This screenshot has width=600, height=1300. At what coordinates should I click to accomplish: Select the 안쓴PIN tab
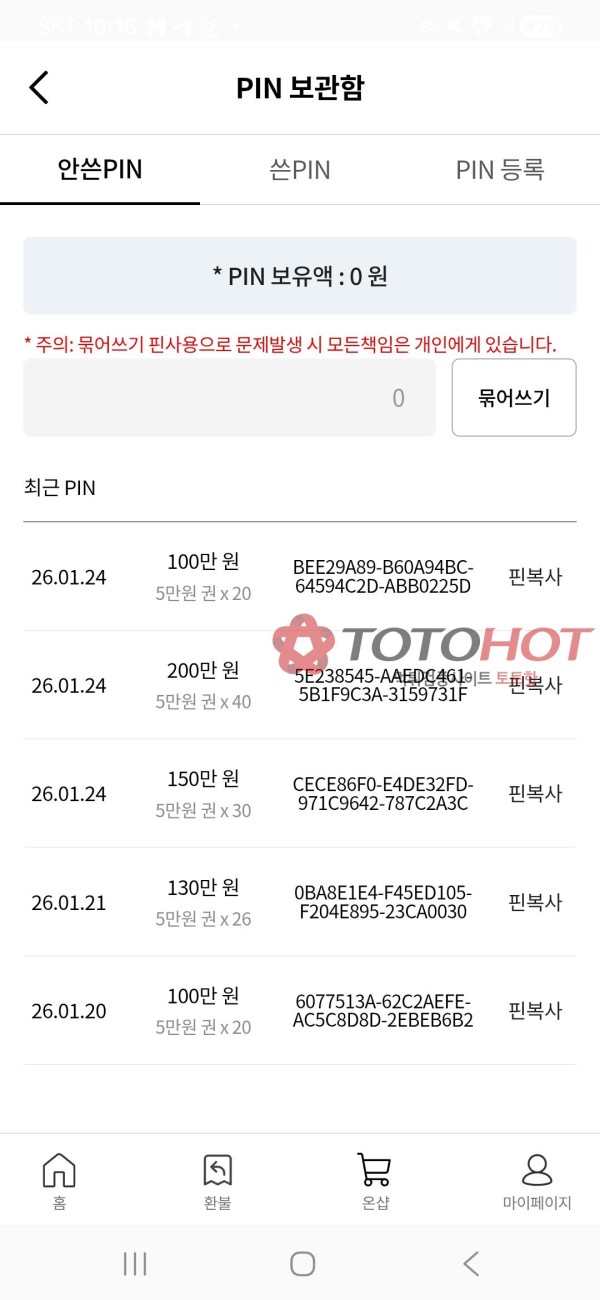[100, 170]
